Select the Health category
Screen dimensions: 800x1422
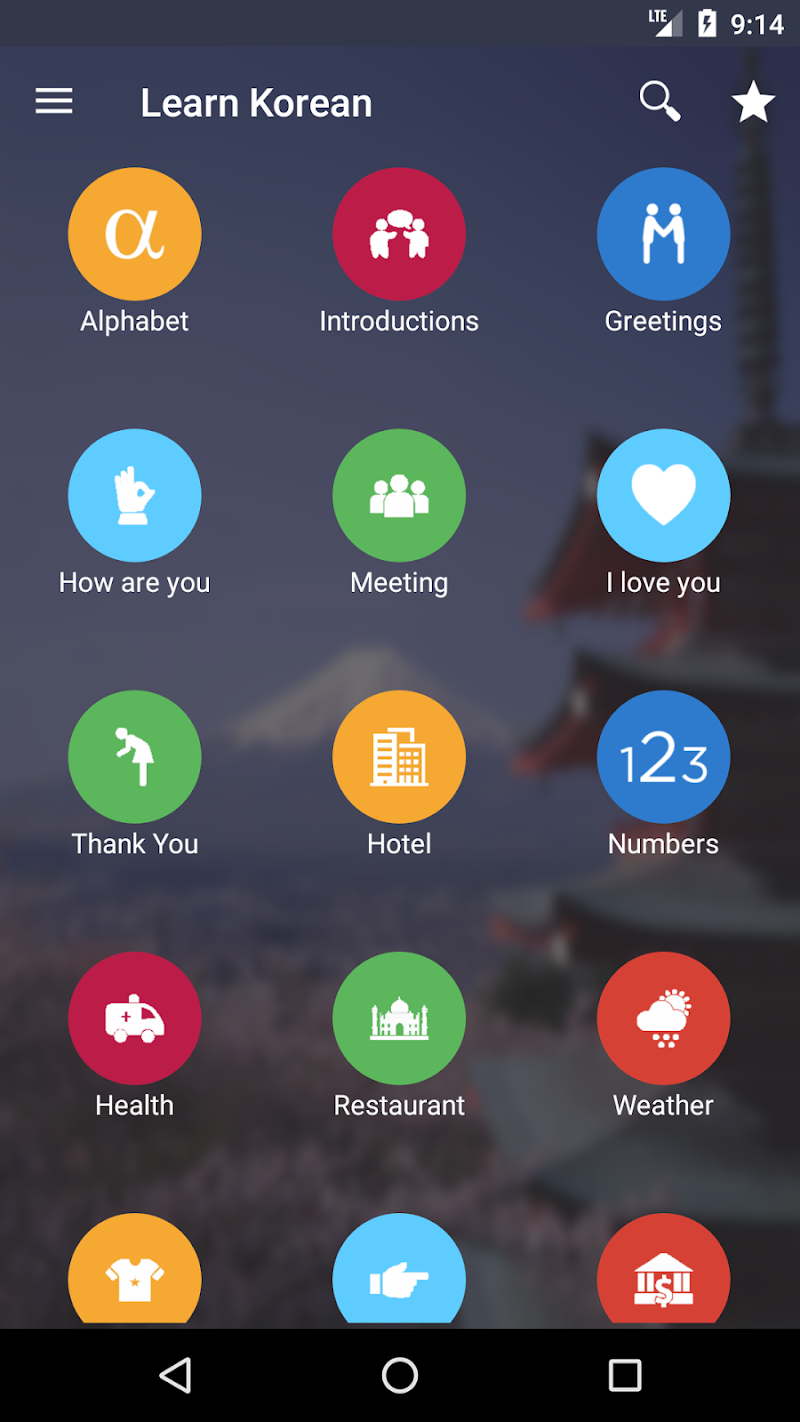[135, 1018]
